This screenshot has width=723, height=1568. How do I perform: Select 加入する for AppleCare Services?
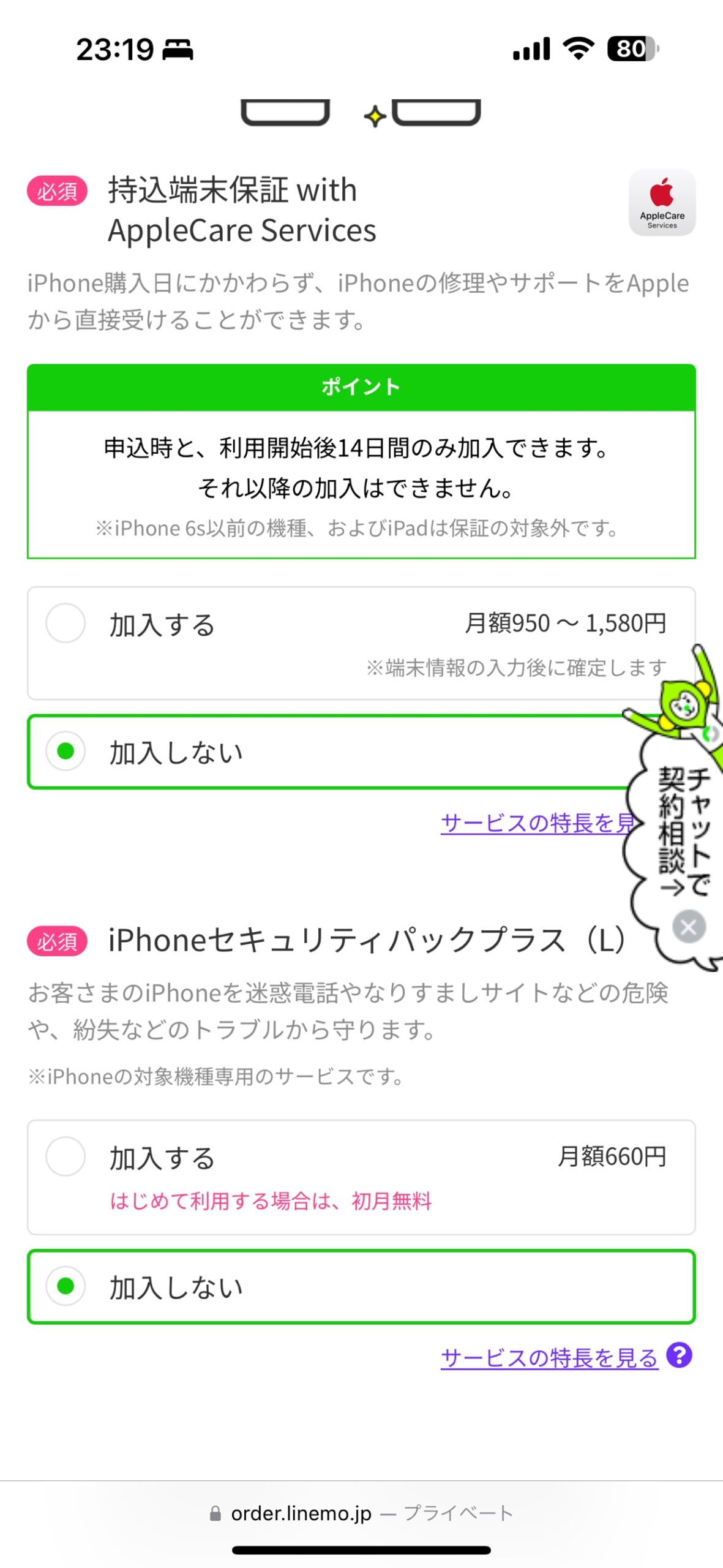[x=66, y=623]
